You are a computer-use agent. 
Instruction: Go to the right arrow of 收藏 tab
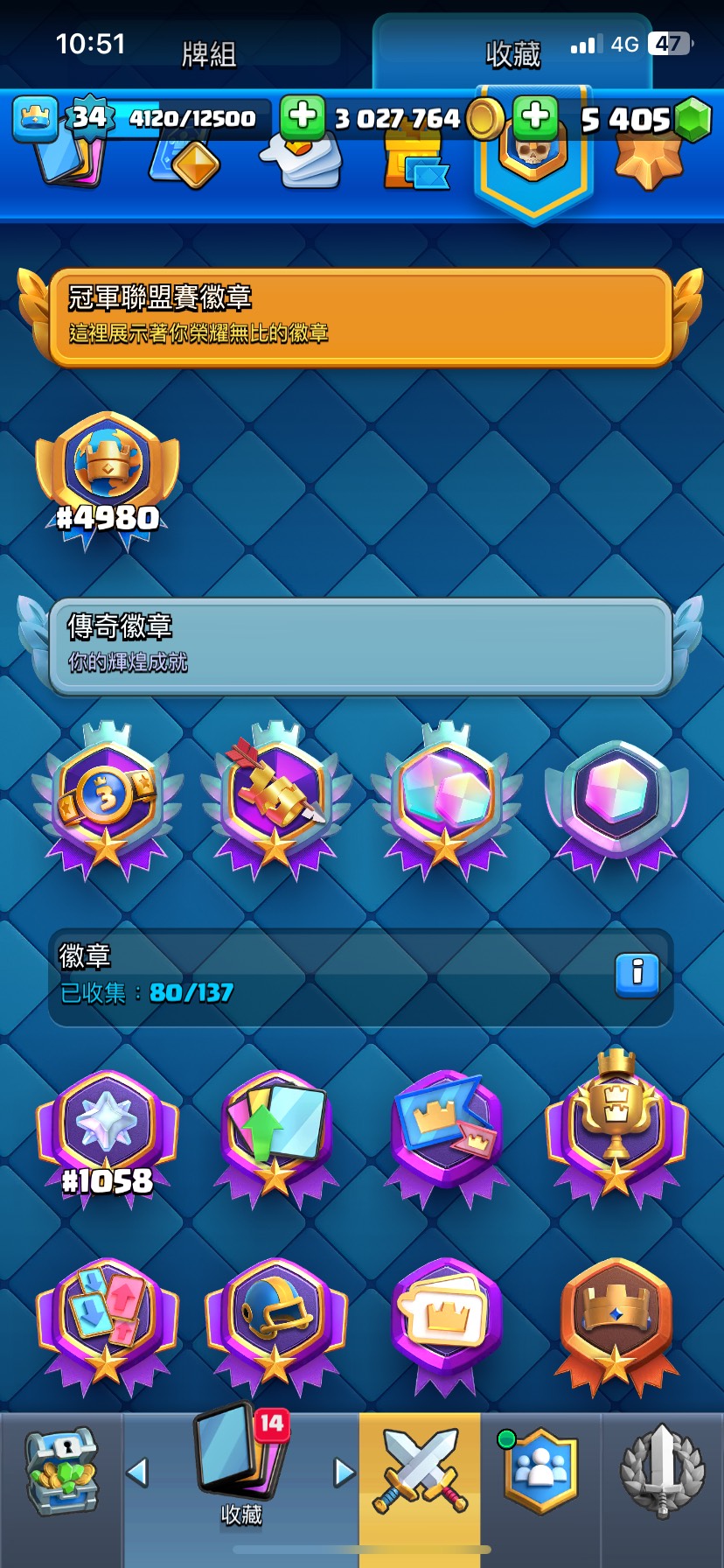pos(345,1472)
